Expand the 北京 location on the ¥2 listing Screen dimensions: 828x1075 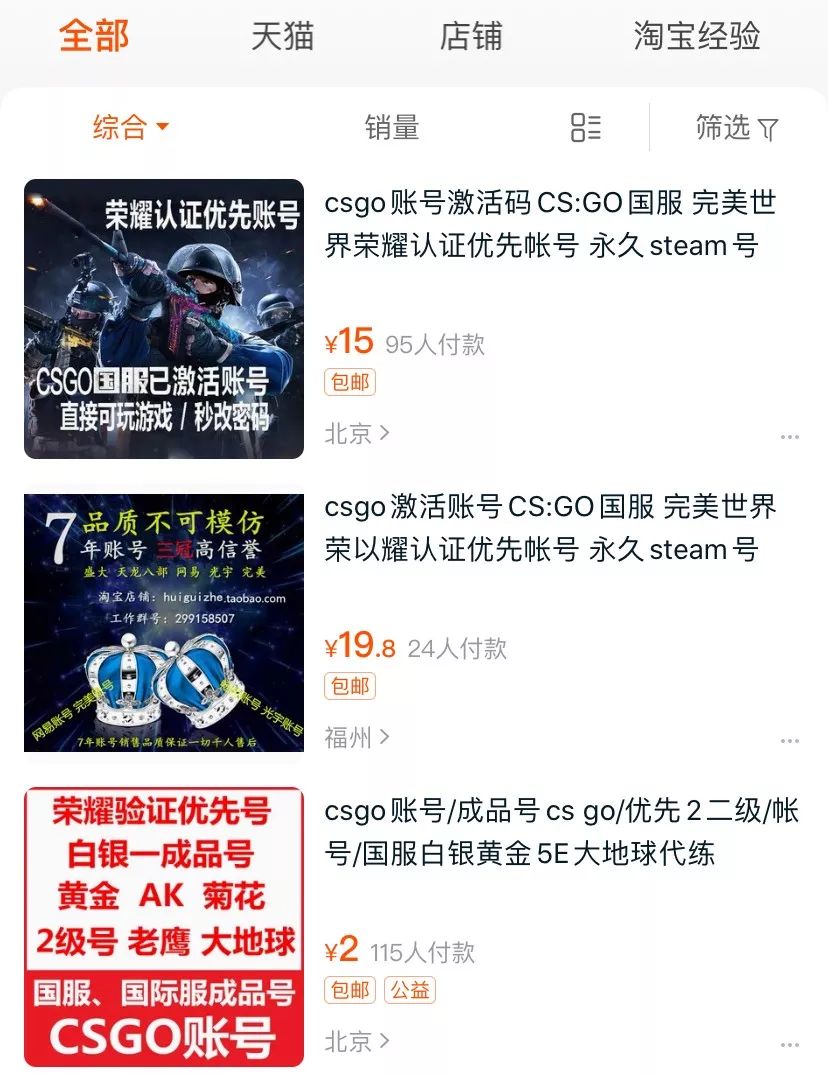[x=352, y=1041]
